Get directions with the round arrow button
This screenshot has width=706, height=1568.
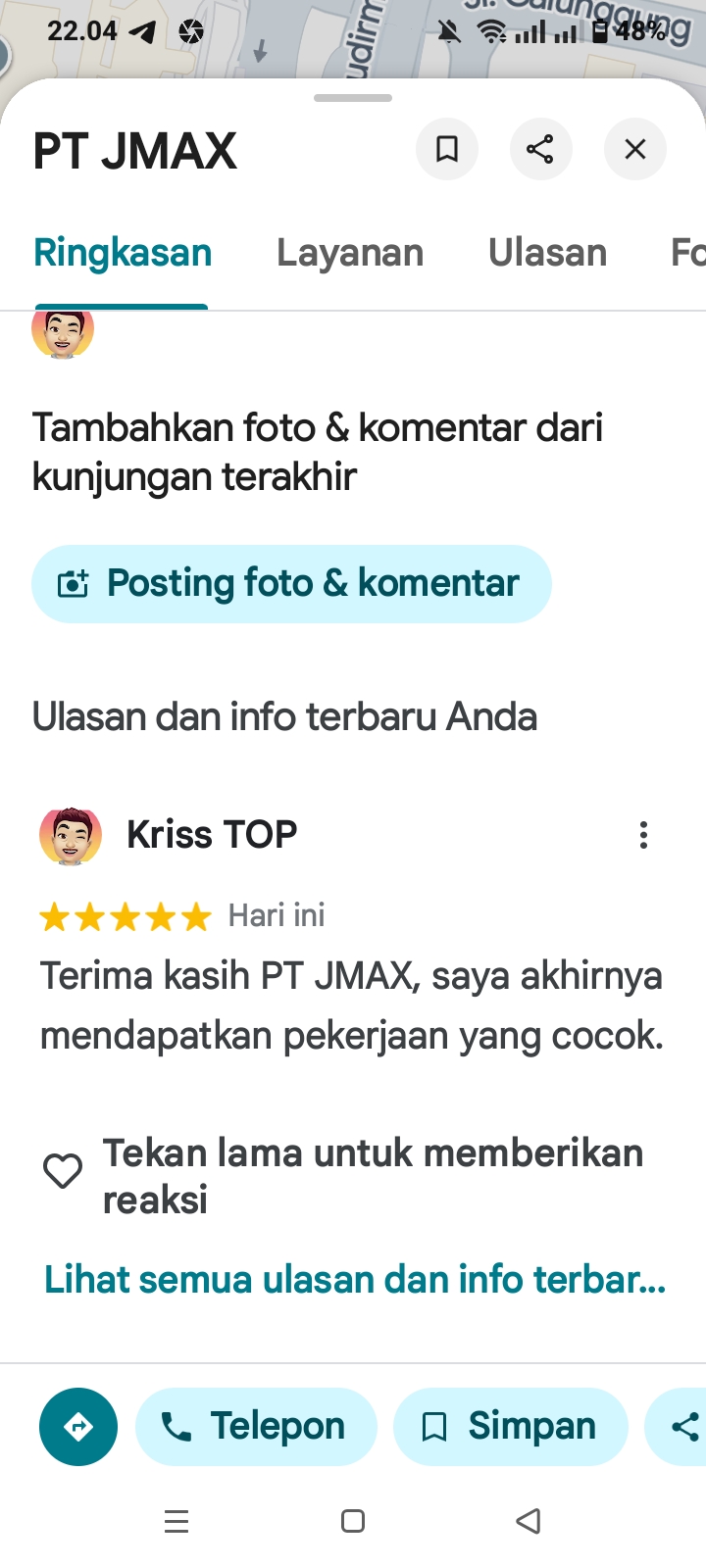pyautogui.click(x=78, y=1427)
